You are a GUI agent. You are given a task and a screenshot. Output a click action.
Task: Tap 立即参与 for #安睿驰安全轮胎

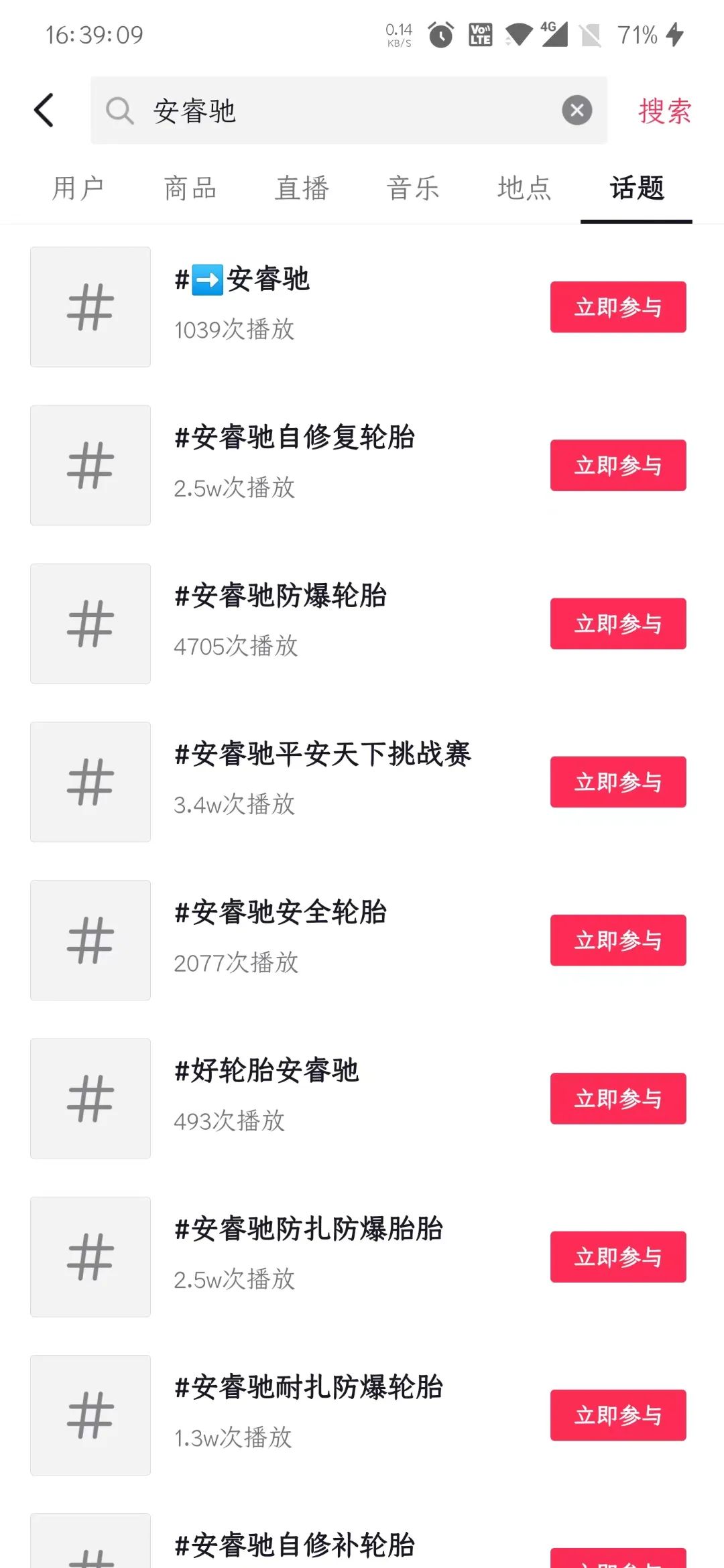click(618, 940)
